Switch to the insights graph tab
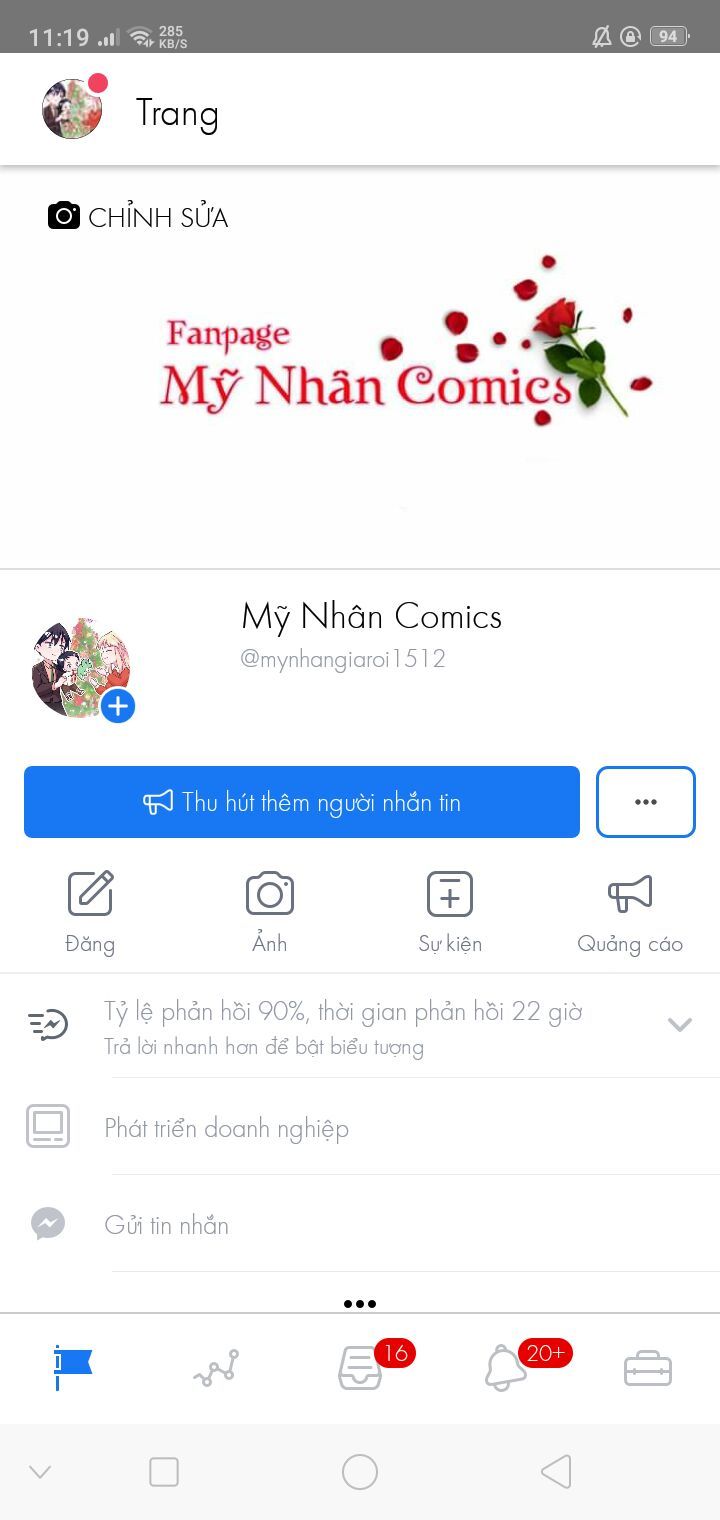720x1520 pixels. pos(216,1368)
